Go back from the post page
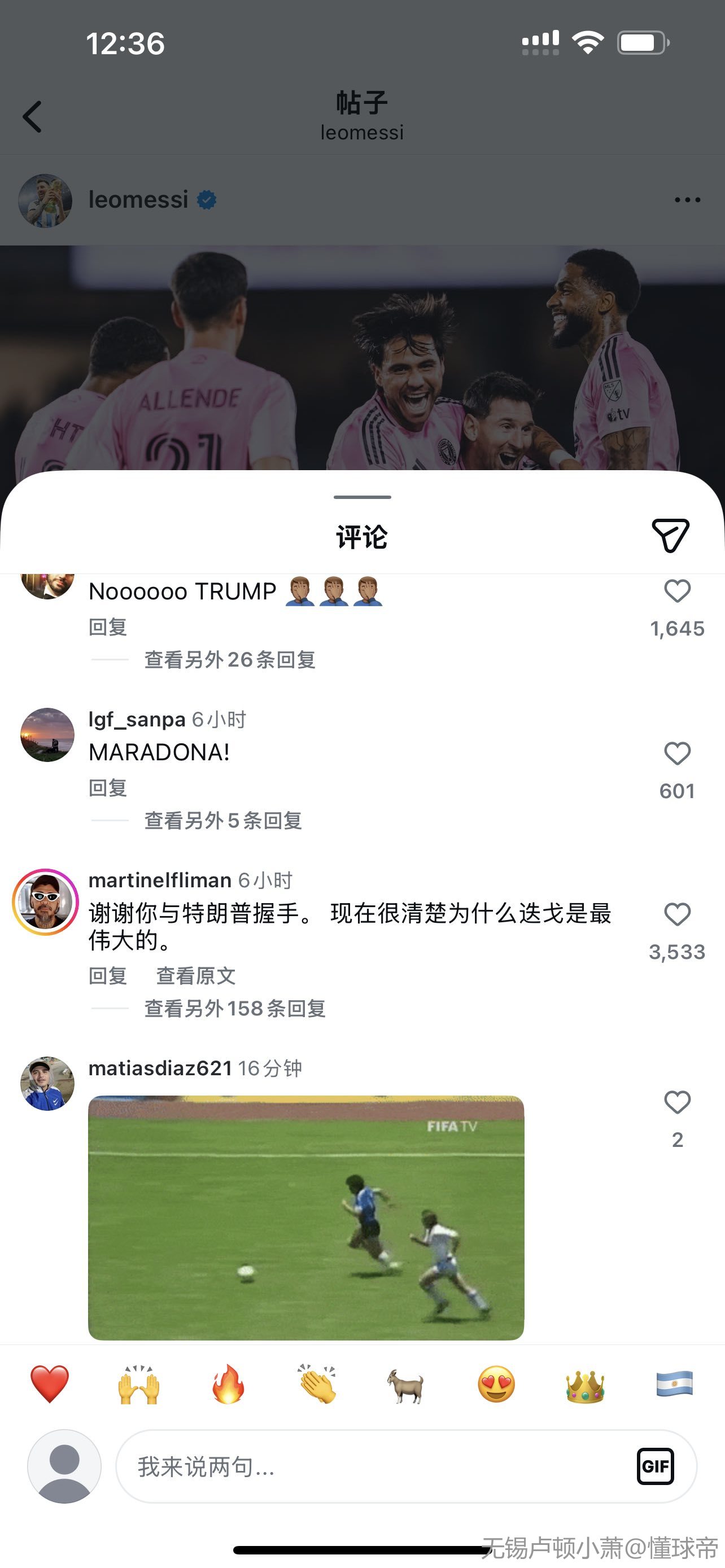The image size is (725, 1568). (32, 117)
